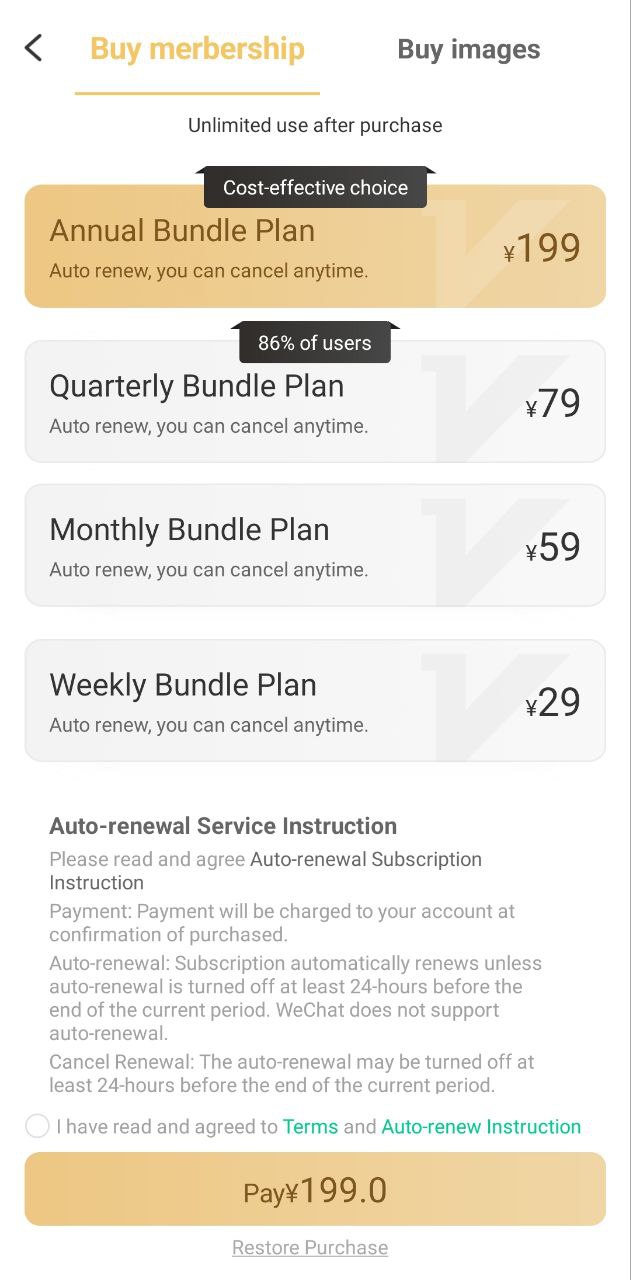Image resolution: width=631 pixels, height=1280 pixels.
Task: Select the Buy membership tab
Action: pos(197,49)
